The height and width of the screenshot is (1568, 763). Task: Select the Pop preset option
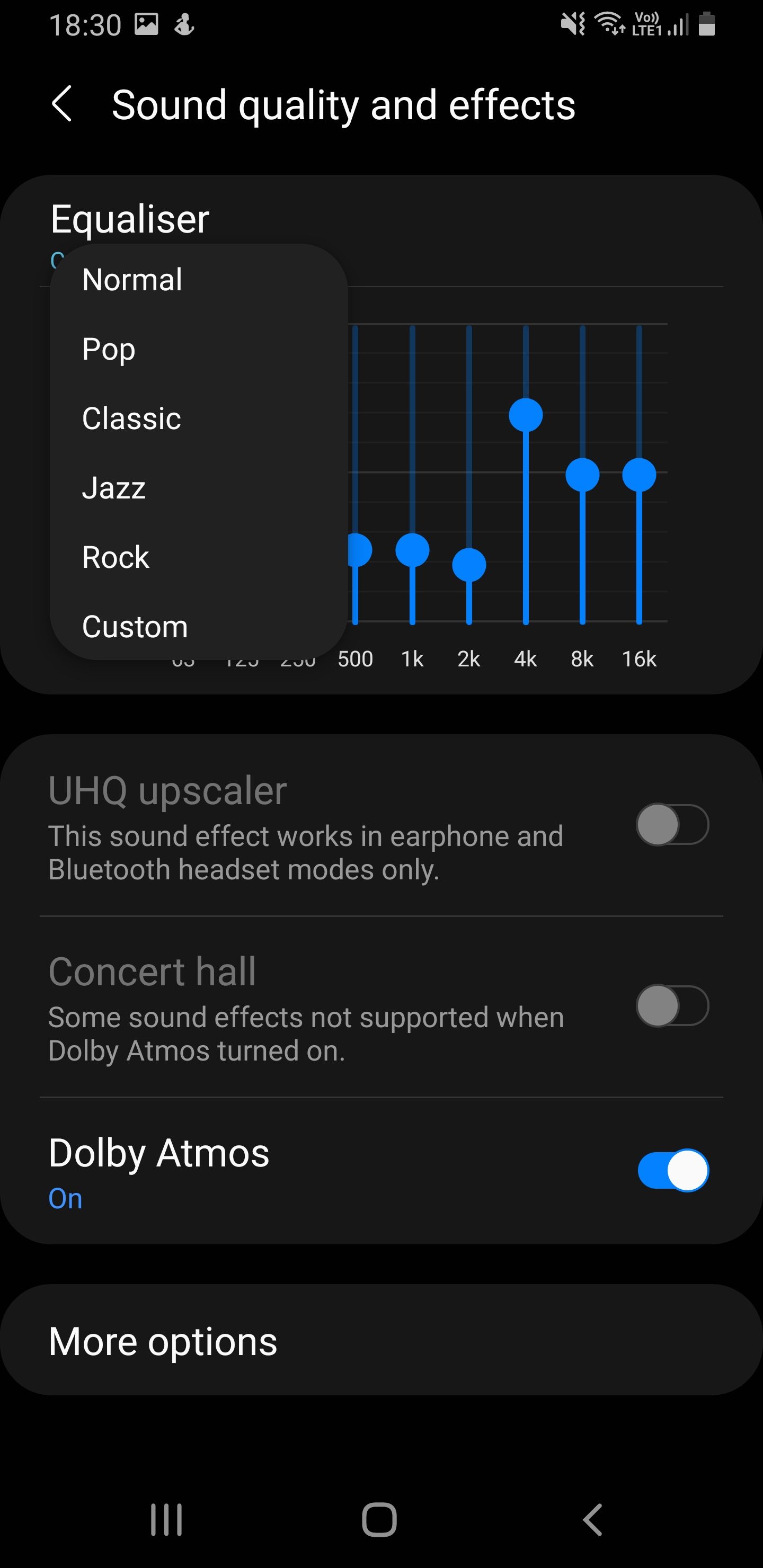[x=109, y=349]
